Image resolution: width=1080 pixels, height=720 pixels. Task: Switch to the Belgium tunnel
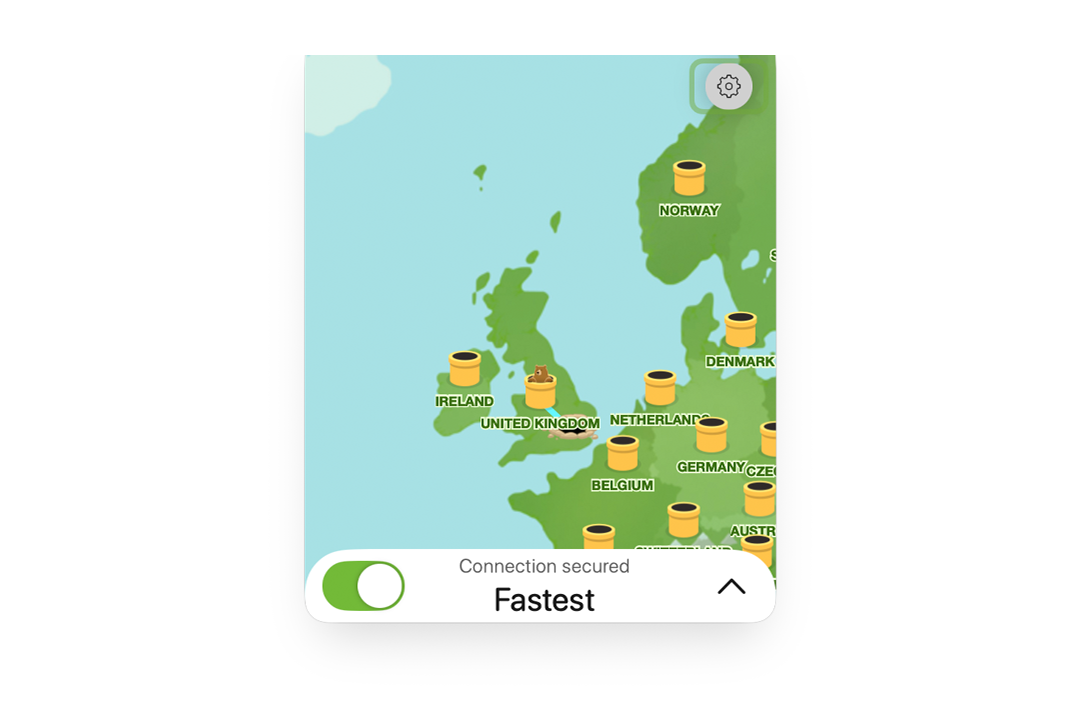click(x=622, y=453)
